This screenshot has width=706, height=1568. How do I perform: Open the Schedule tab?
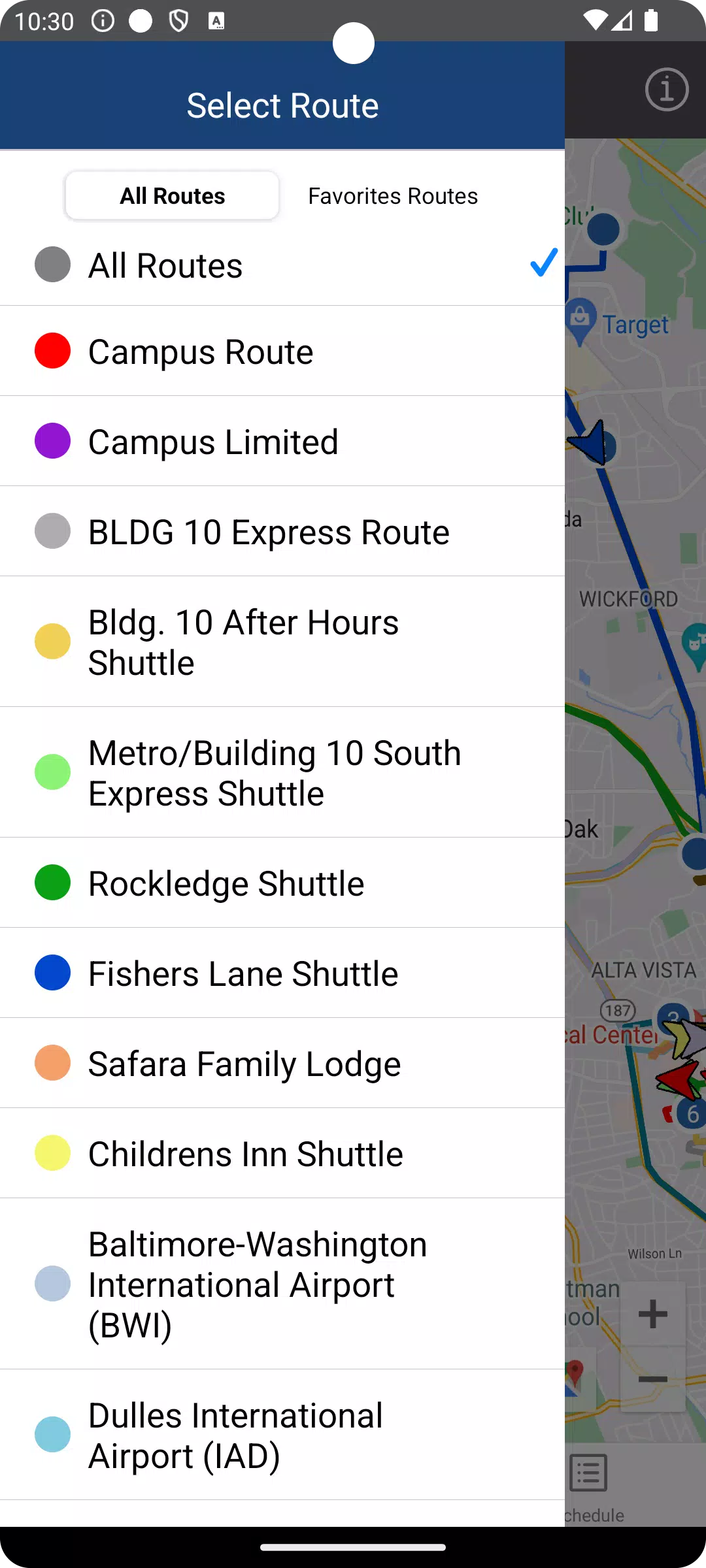pyautogui.click(x=592, y=1484)
